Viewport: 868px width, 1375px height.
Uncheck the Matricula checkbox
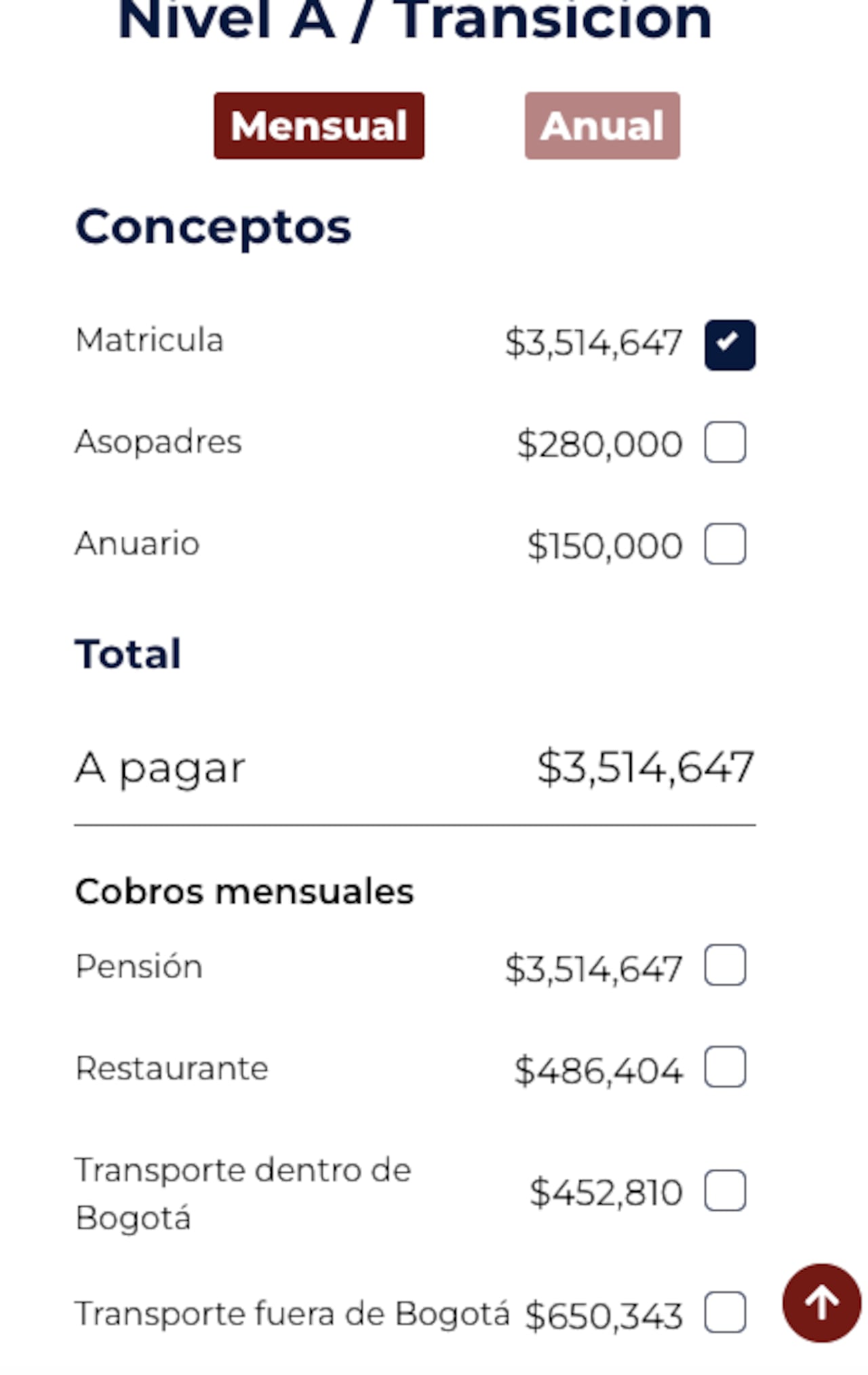point(729,345)
